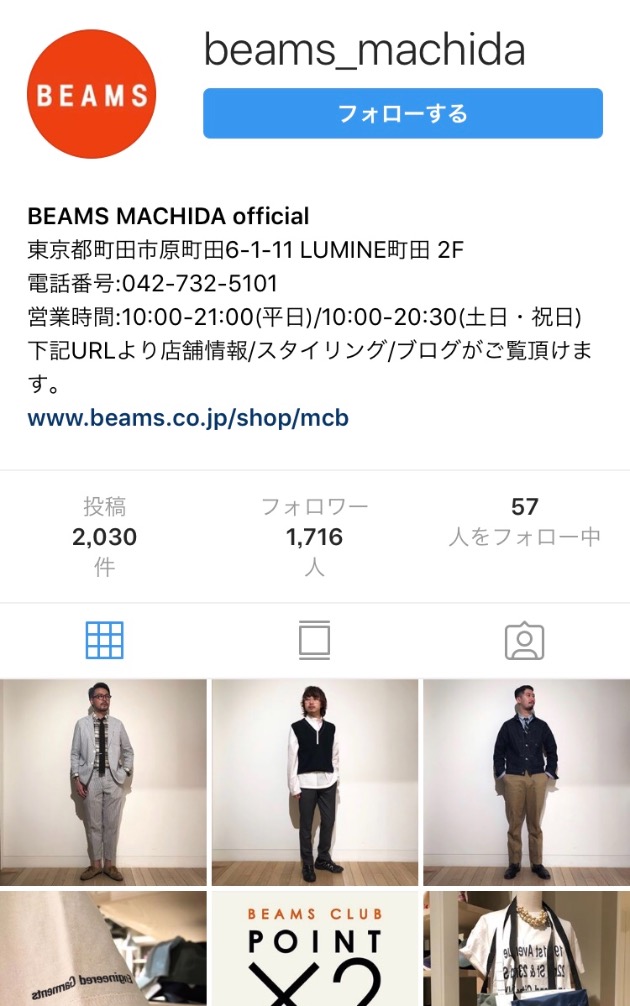Viewport: 630px width, 1006px height.
Task: Switch to the grid view tab
Action: [x=104, y=640]
